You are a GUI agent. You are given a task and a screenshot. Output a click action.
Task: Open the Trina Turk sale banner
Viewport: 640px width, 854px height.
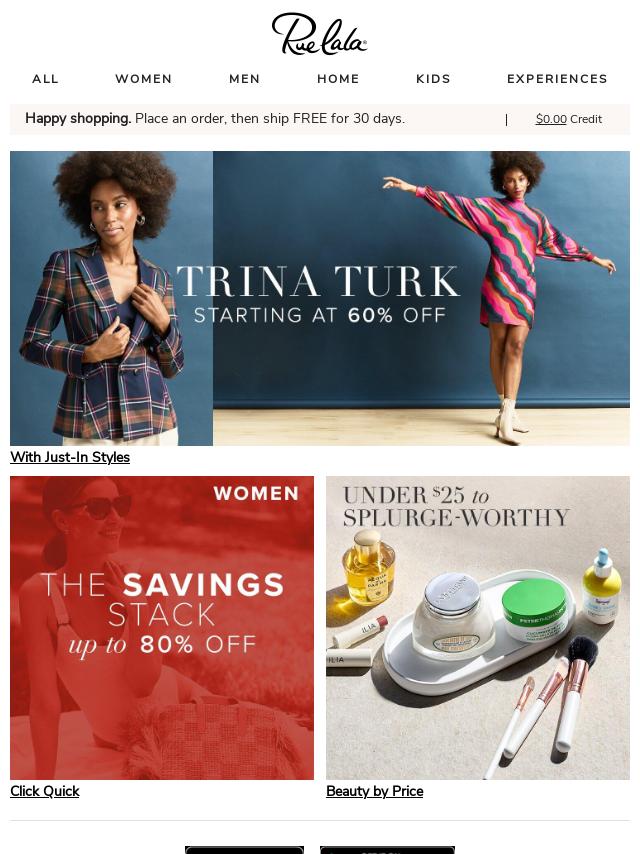(320, 298)
